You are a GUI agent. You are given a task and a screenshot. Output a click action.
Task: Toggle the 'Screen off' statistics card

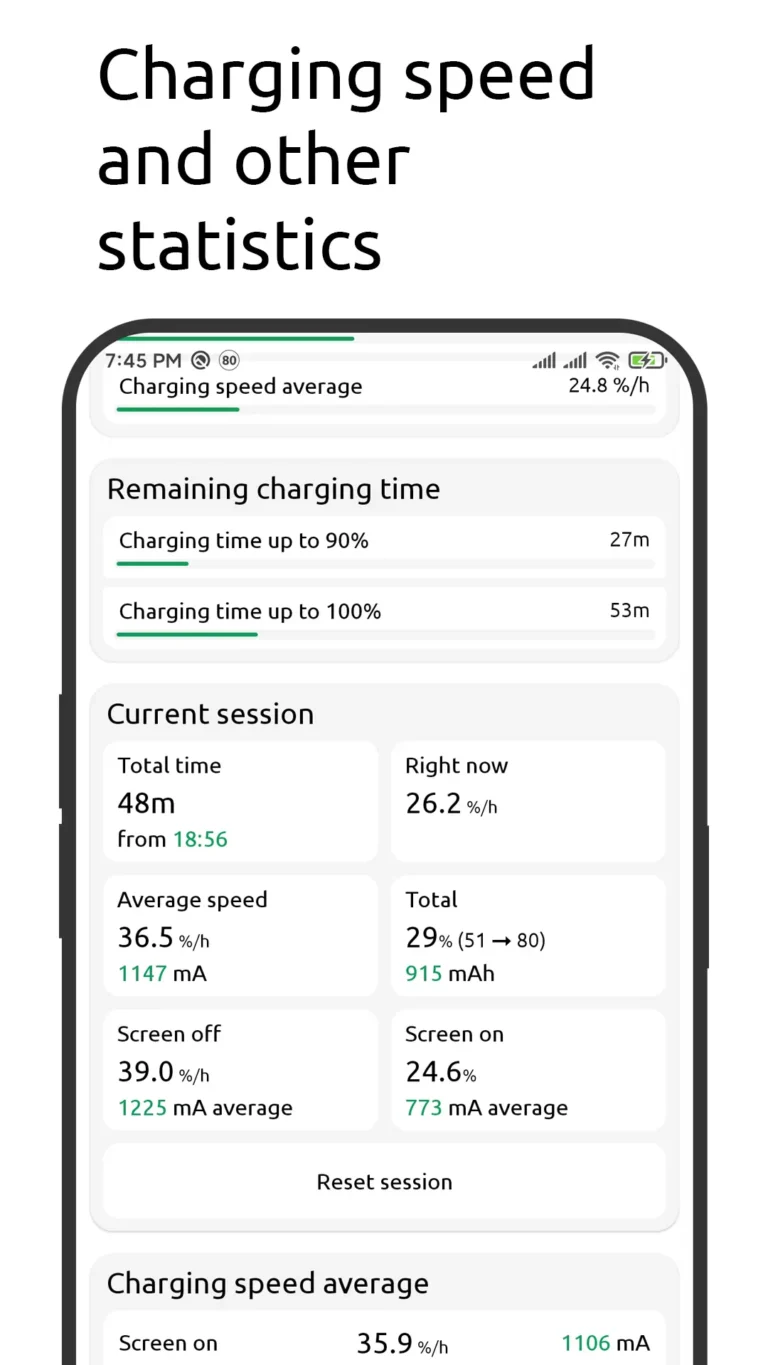pyautogui.click(x=240, y=1070)
